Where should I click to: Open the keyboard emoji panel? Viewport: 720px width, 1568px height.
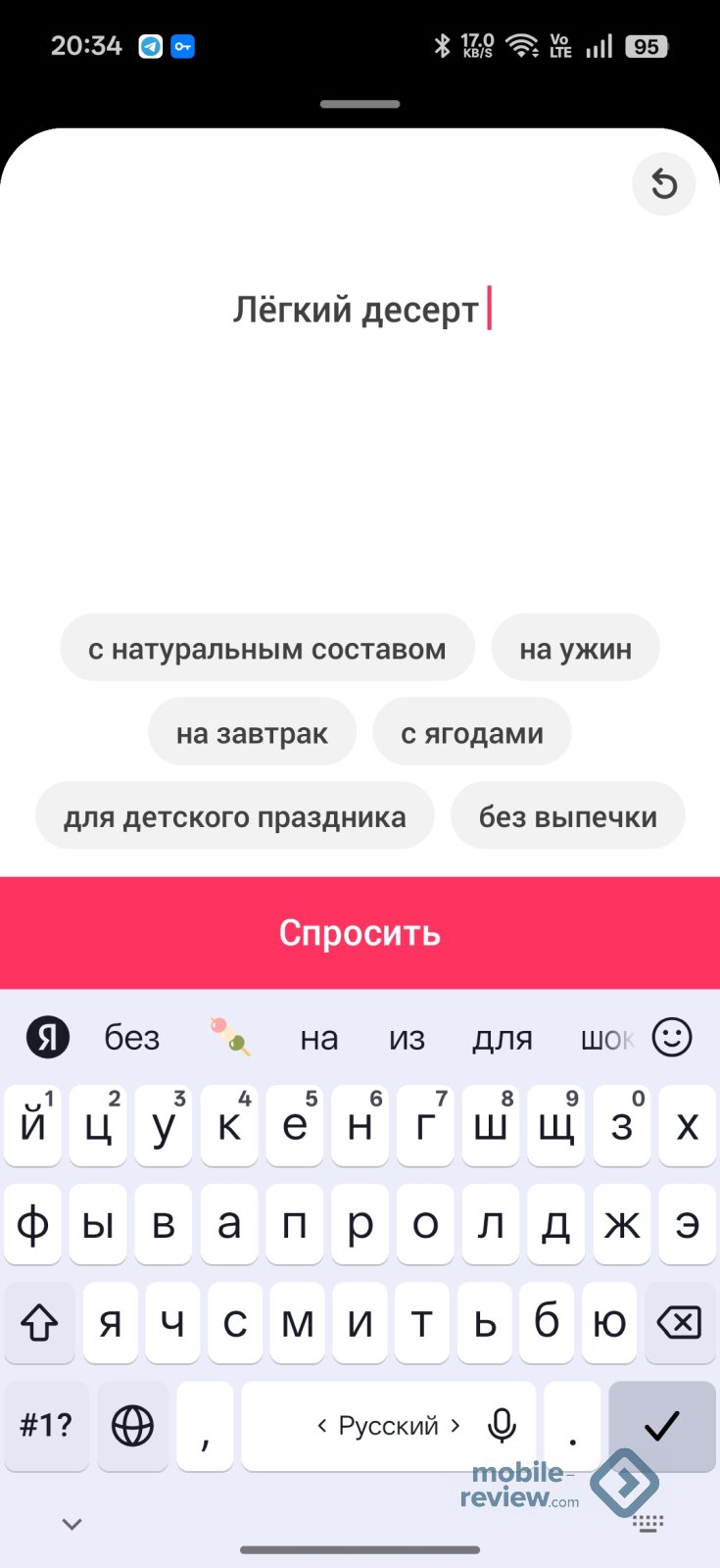(x=672, y=1037)
